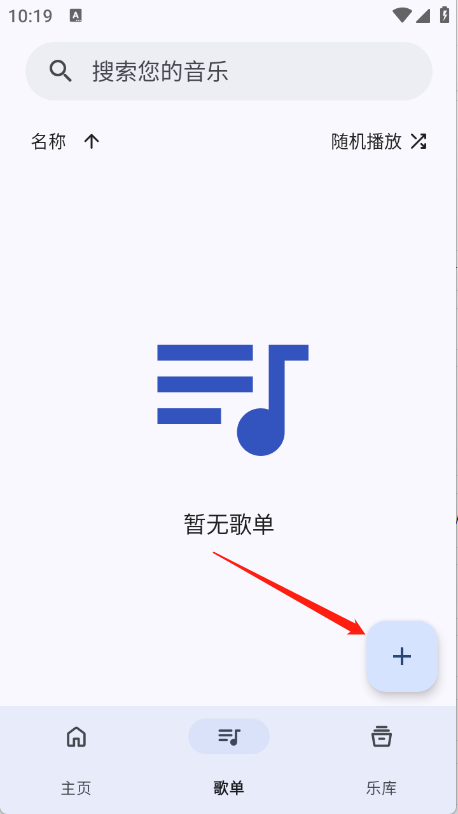Select the 歌单 tab
This screenshot has height=814, width=458.
(x=228, y=759)
